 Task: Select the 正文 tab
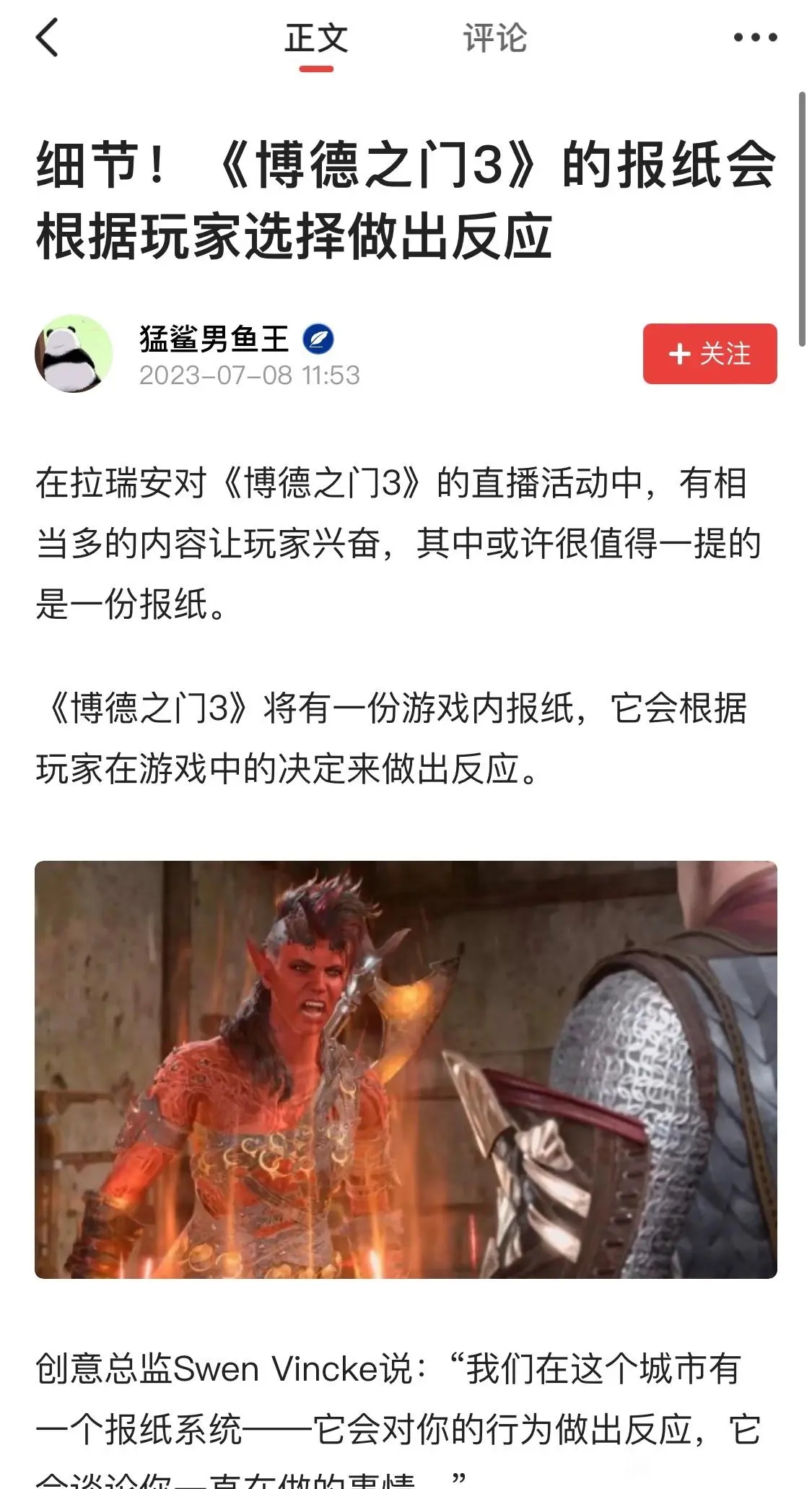[316, 38]
